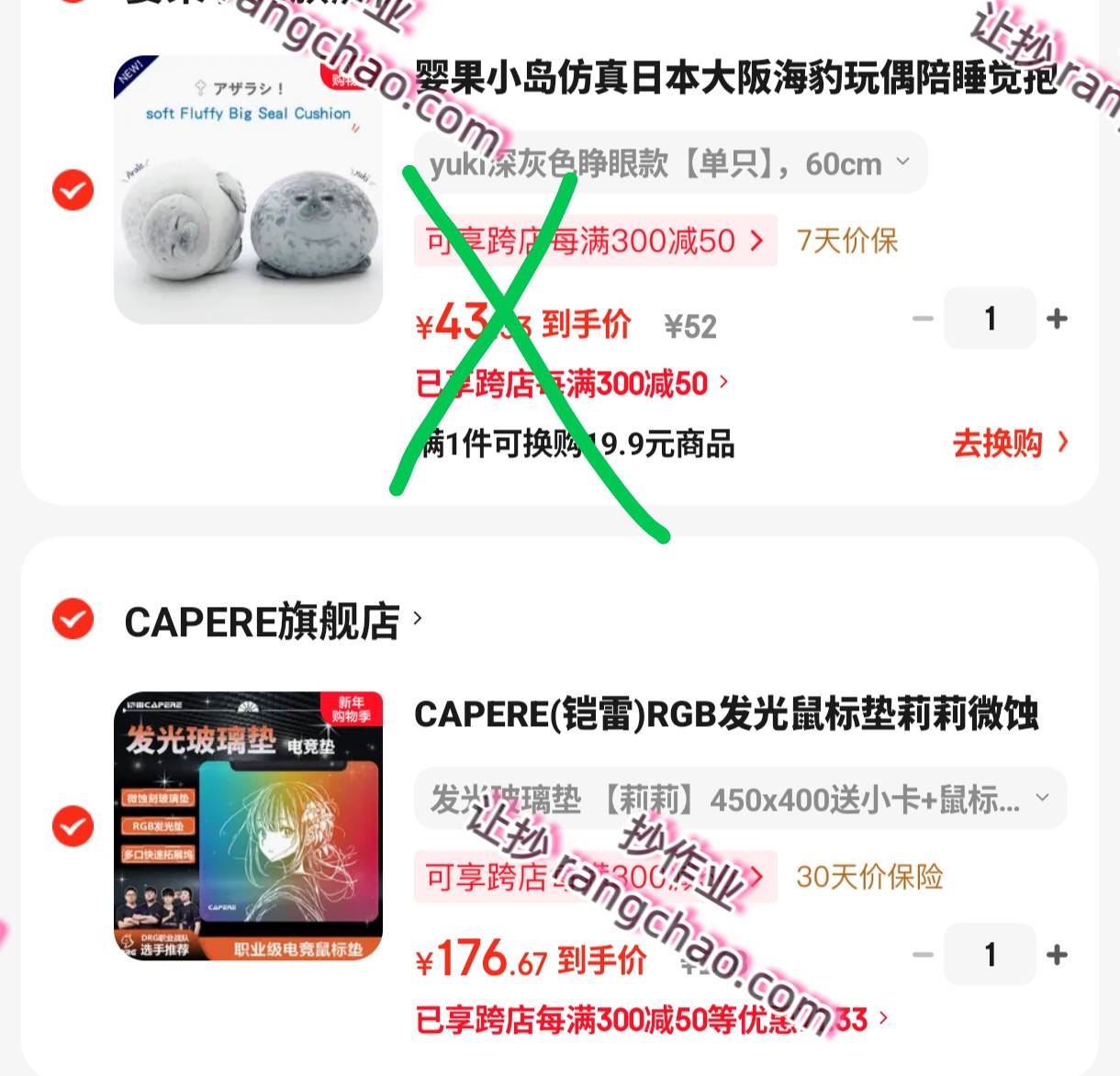The height and width of the screenshot is (1076, 1120).
Task: Decrease CAPERE mouse pad quantity
Action: click(923, 955)
